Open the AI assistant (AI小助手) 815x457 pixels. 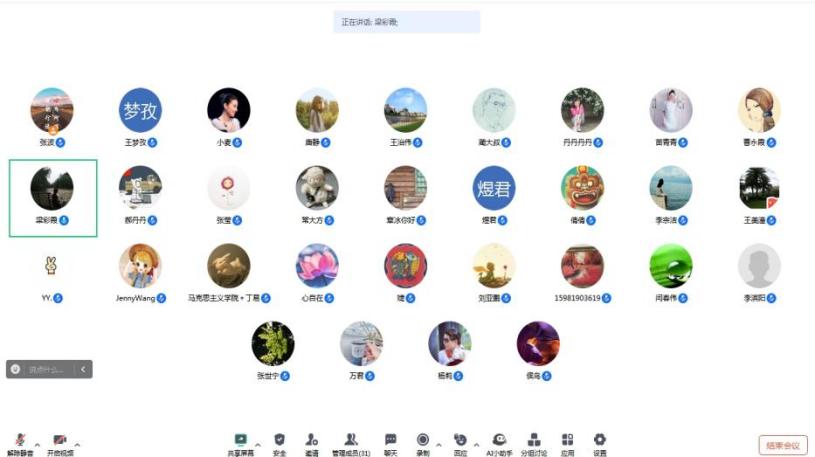[498, 443]
